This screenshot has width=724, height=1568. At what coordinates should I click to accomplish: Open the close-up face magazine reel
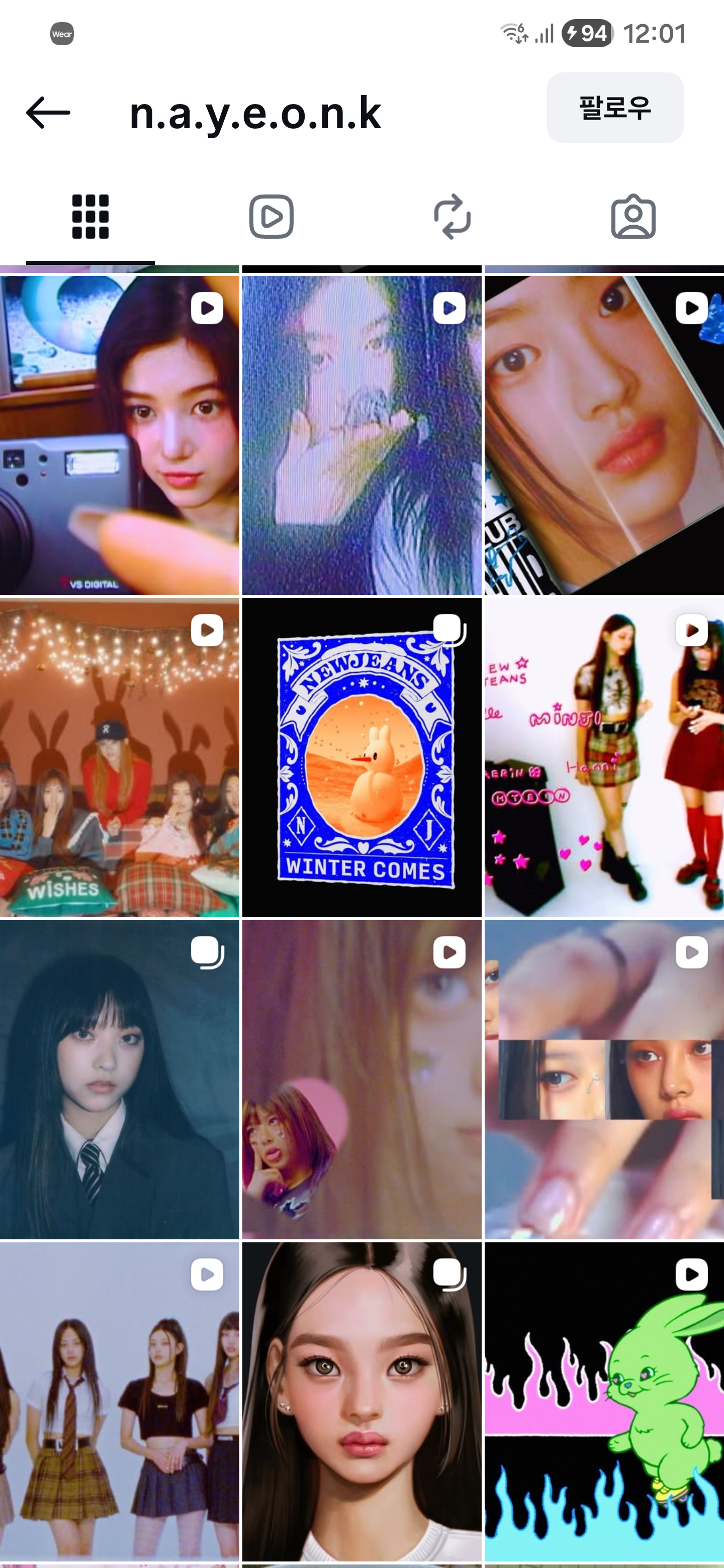604,435
